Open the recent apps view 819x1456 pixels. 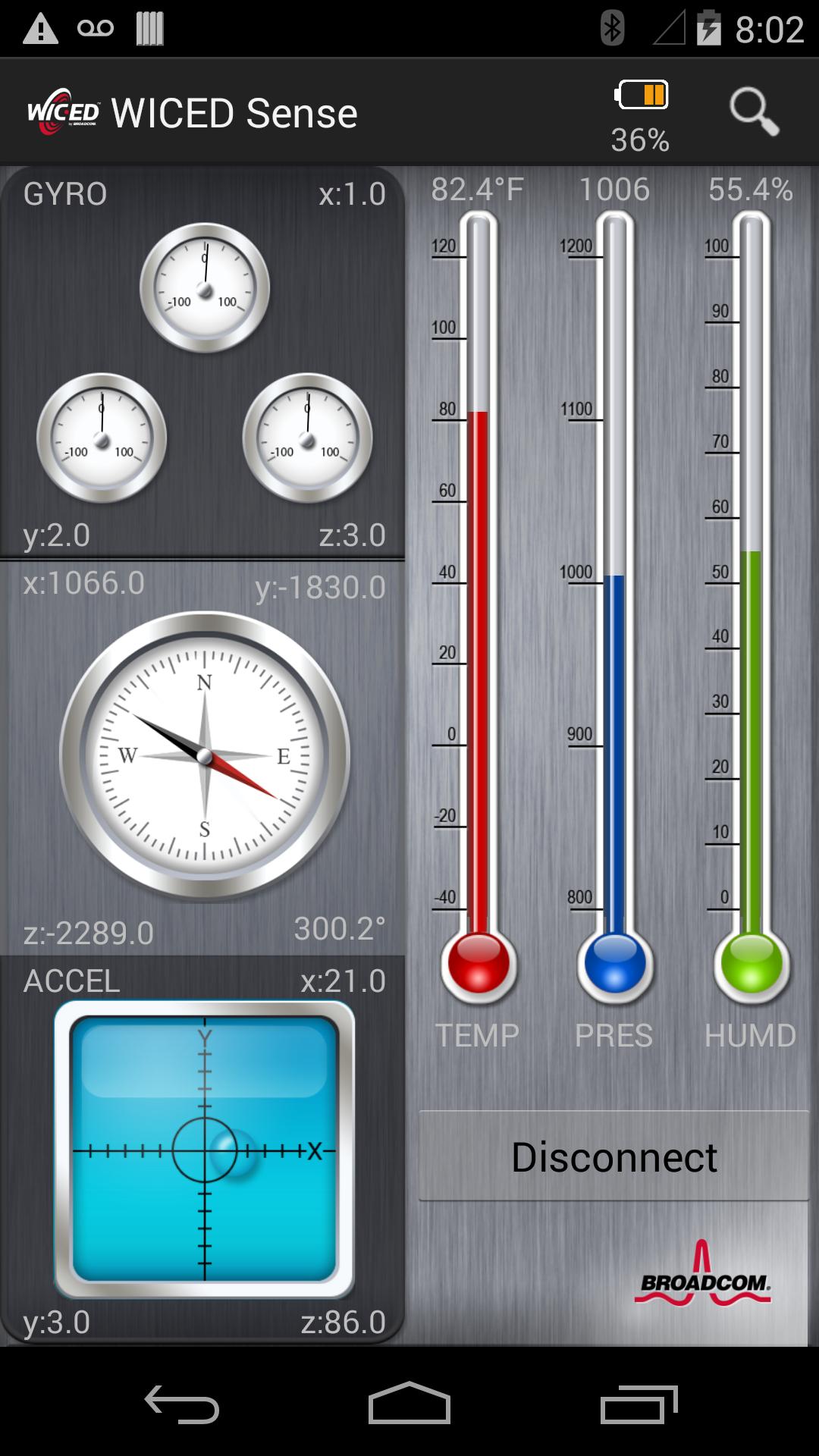tap(639, 1404)
